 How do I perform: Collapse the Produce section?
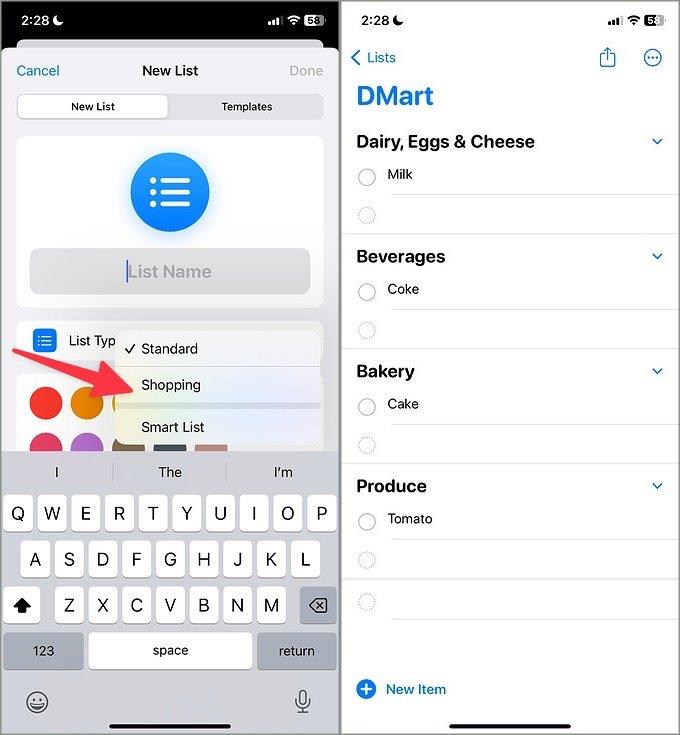657,486
